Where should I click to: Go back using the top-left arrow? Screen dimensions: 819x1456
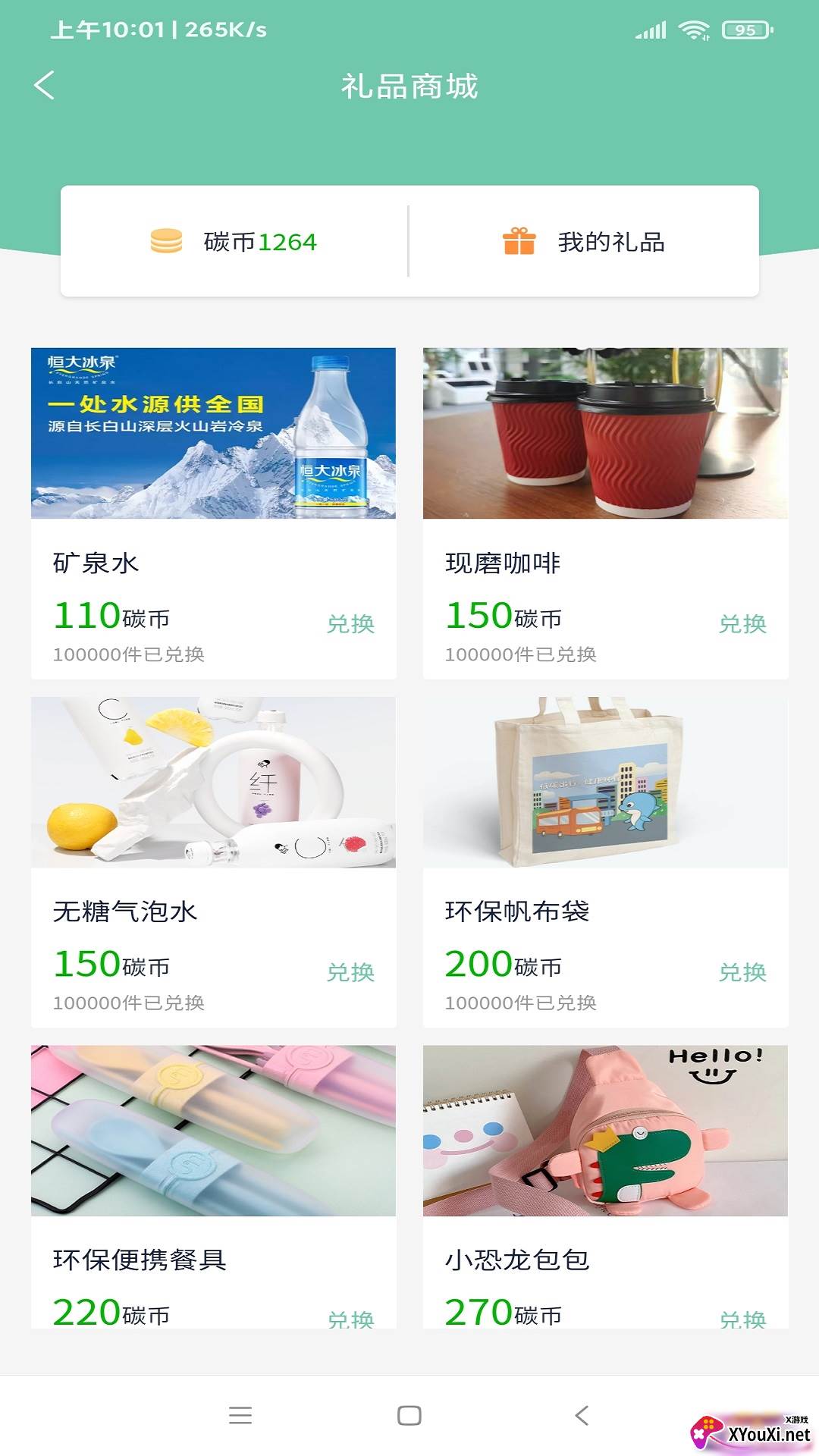(45, 85)
